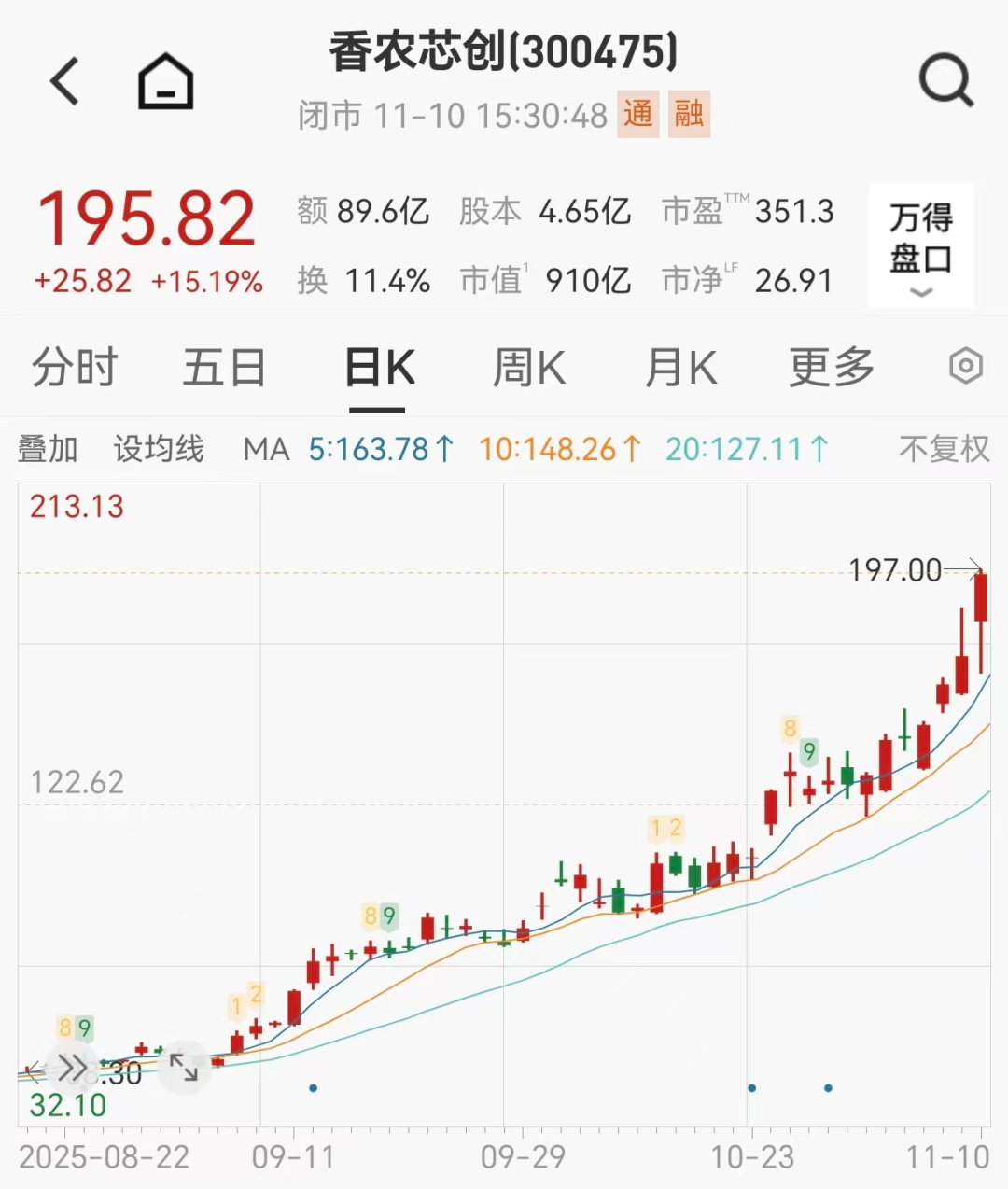Expand the 万得盘口 panel
This screenshot has width=1008, height=1189.
[920, 245]
